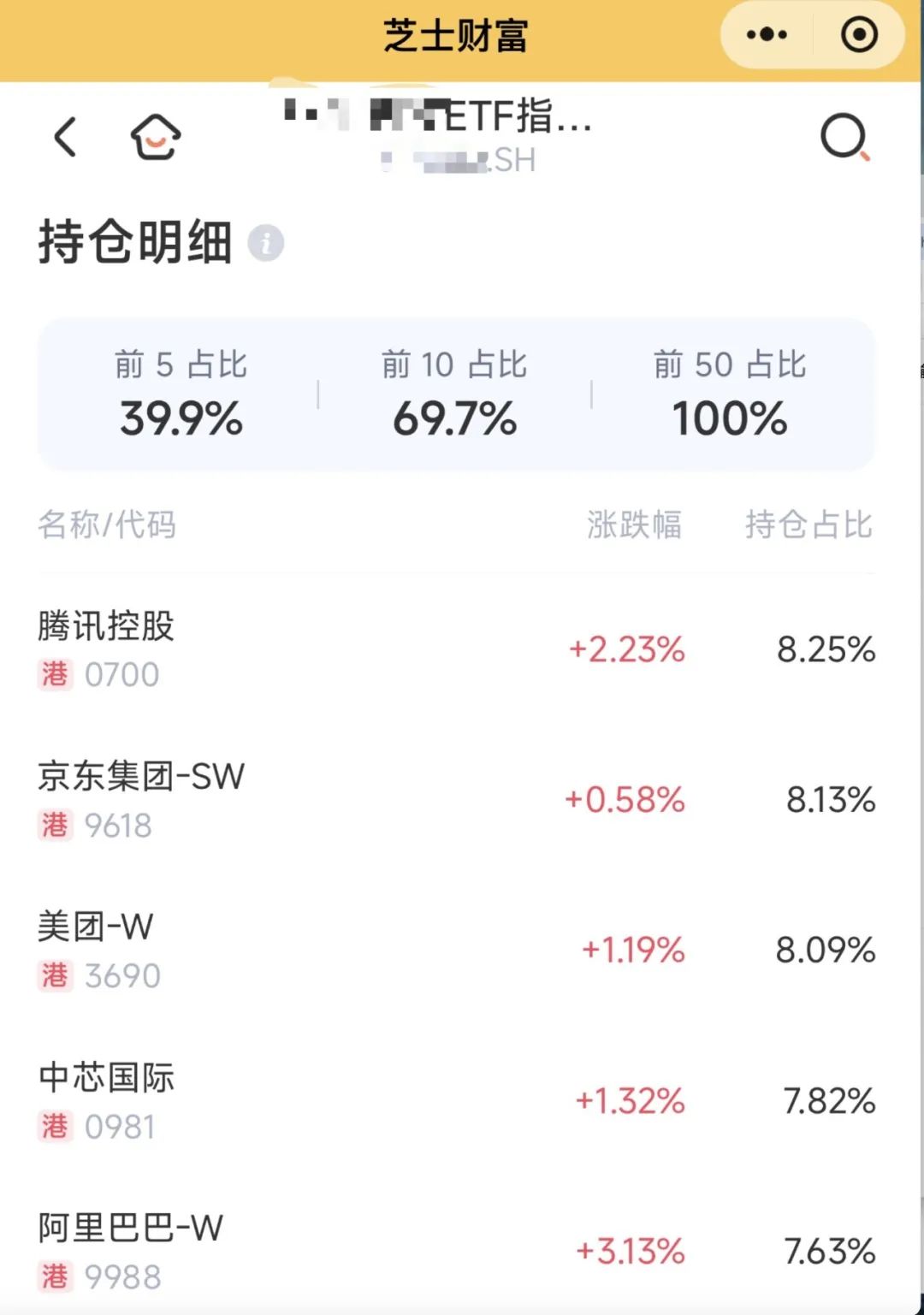Switch to the 名称/代码 column header
The width and height of the screenshot is (924, 1315).
pos(105,526)
